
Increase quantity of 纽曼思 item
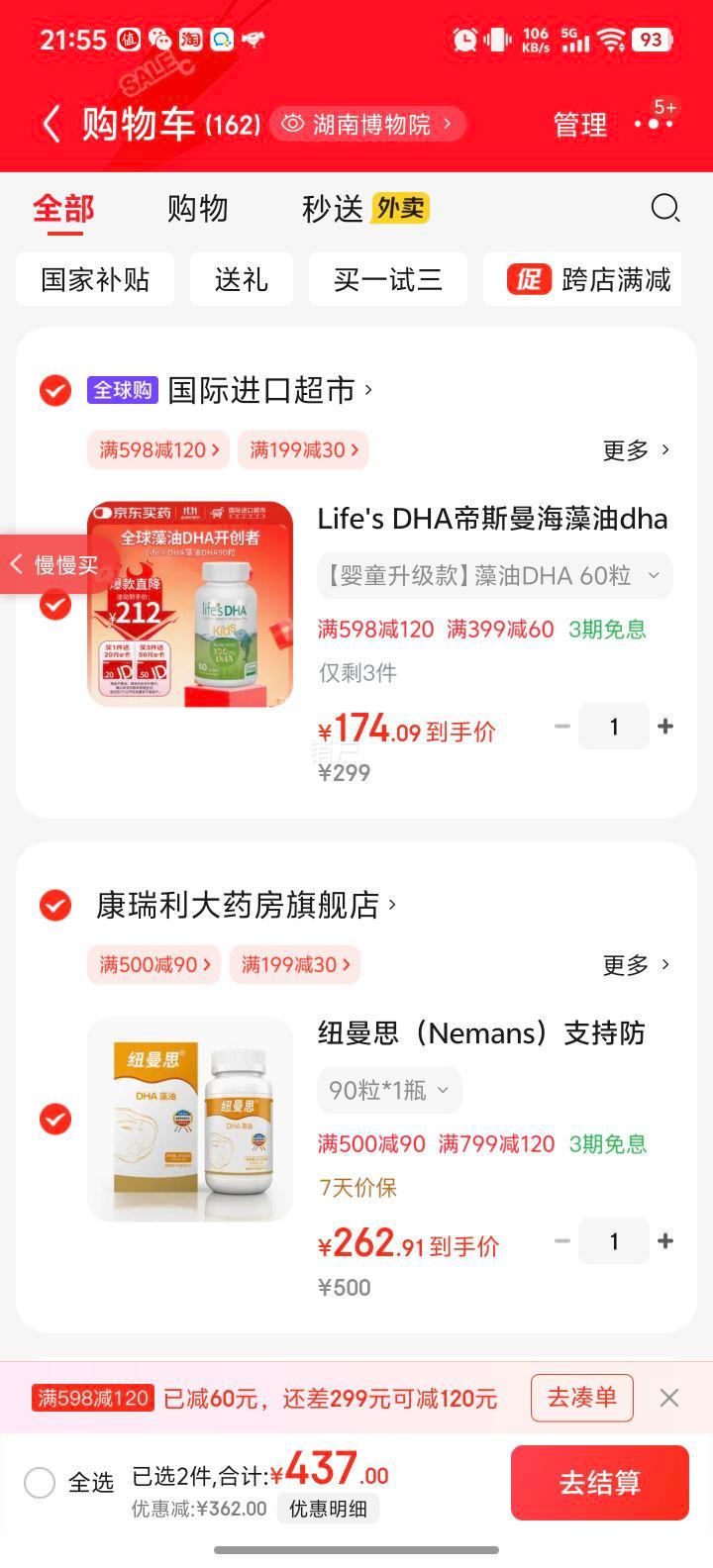(x=665, y=1241)
